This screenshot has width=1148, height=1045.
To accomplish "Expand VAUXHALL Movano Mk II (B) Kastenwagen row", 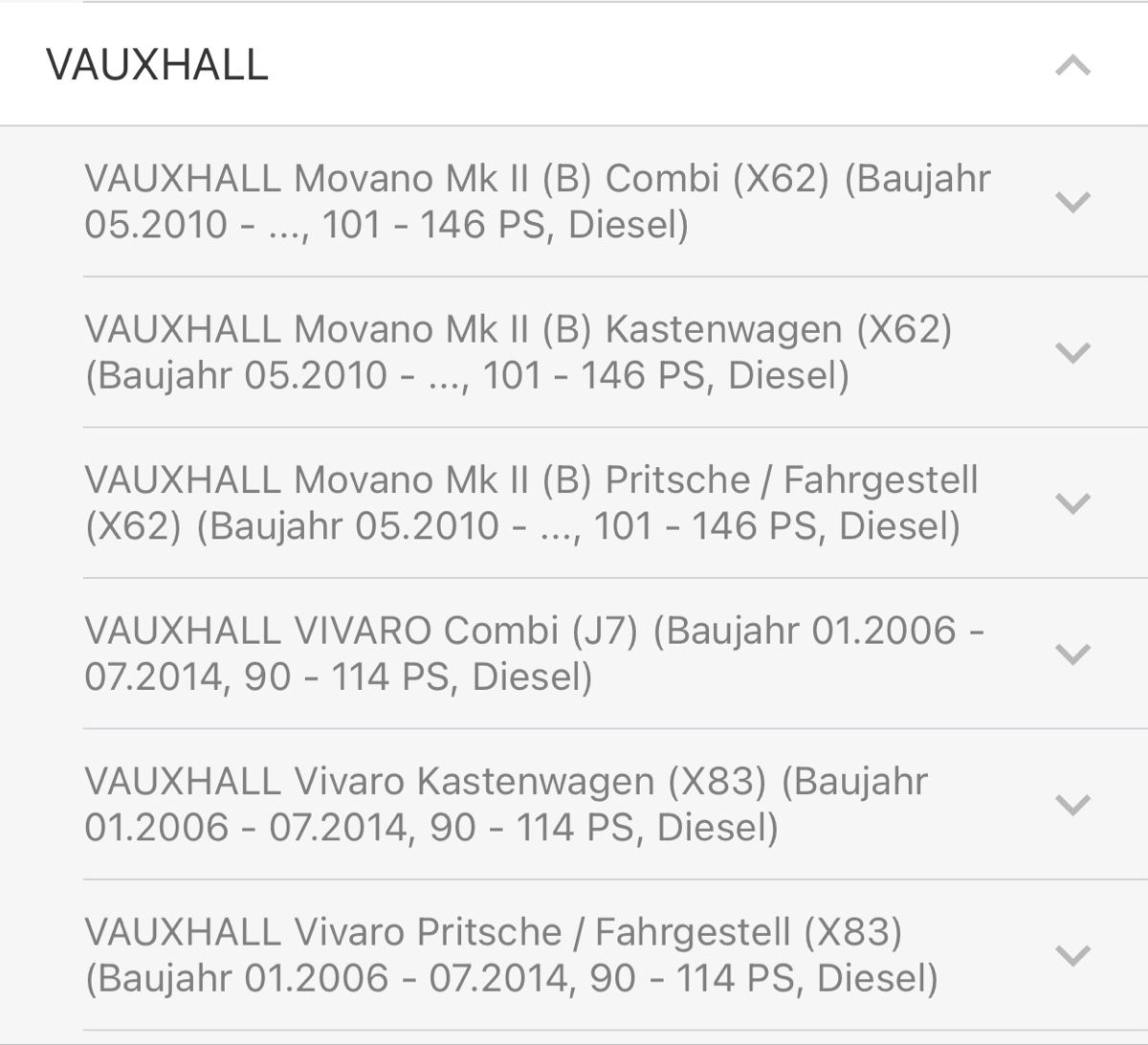I will point(1072,352).
